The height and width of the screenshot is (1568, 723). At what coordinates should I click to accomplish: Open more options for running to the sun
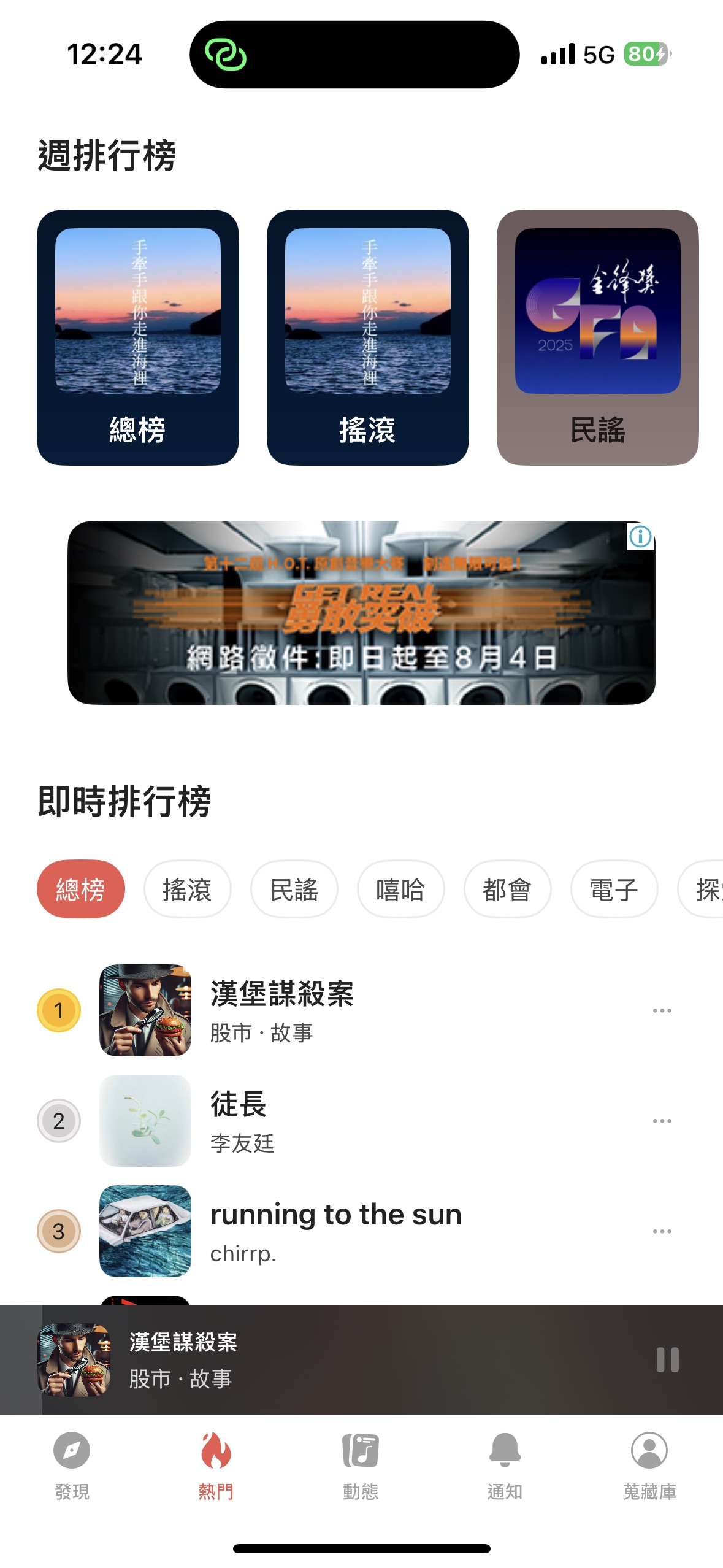662,1231
